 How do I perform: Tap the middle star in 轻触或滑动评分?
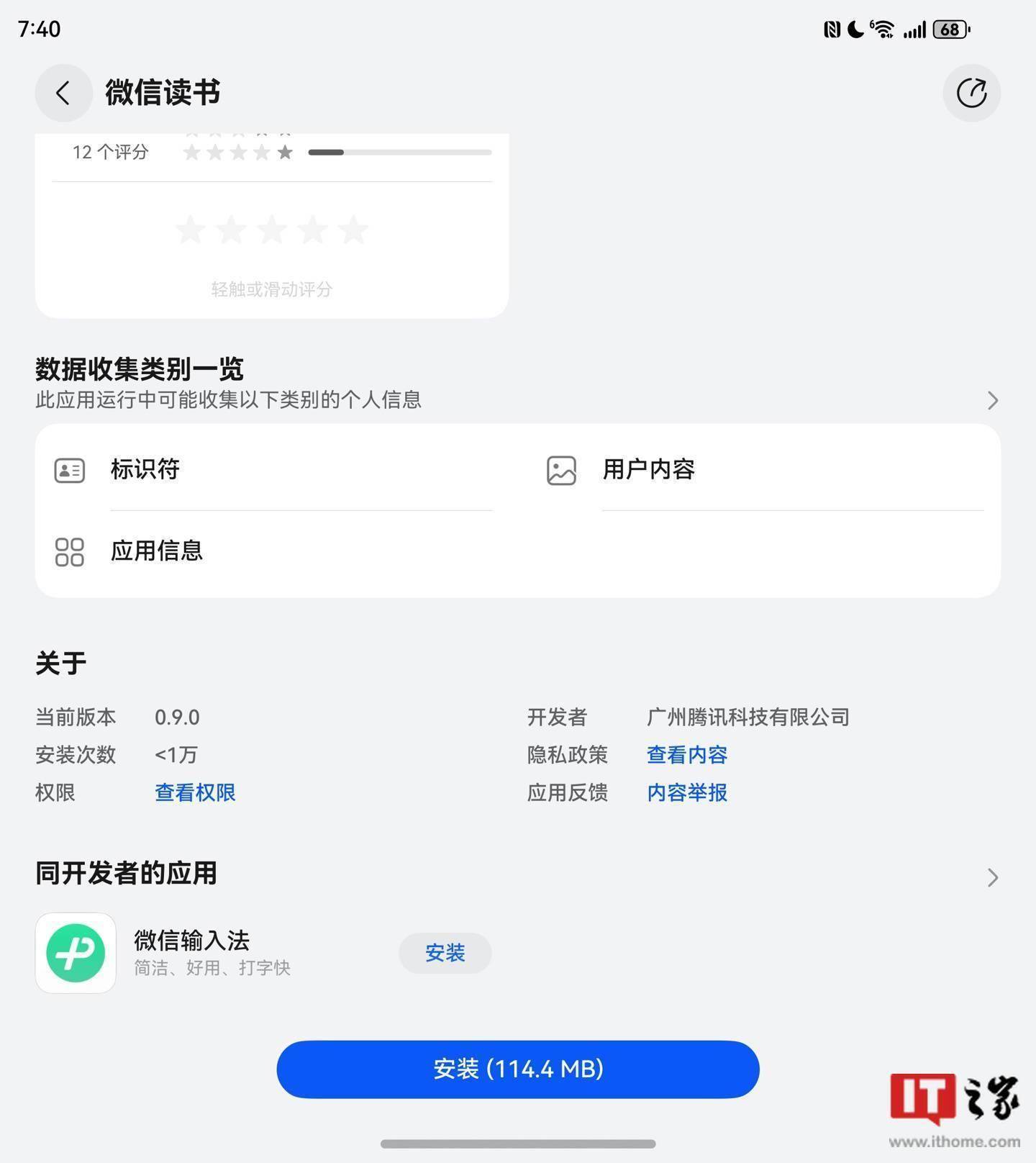(272, 230)
